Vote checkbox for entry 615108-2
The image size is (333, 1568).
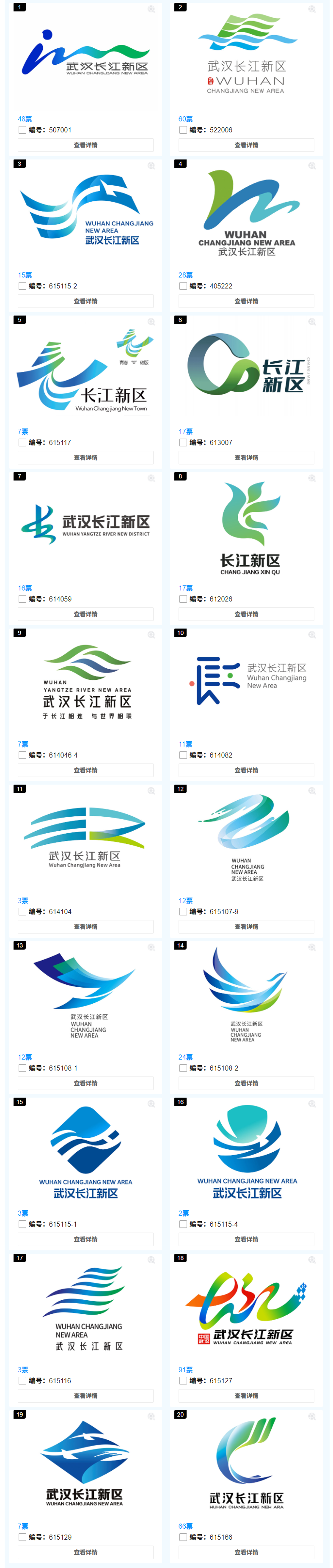coord(183,1068)
